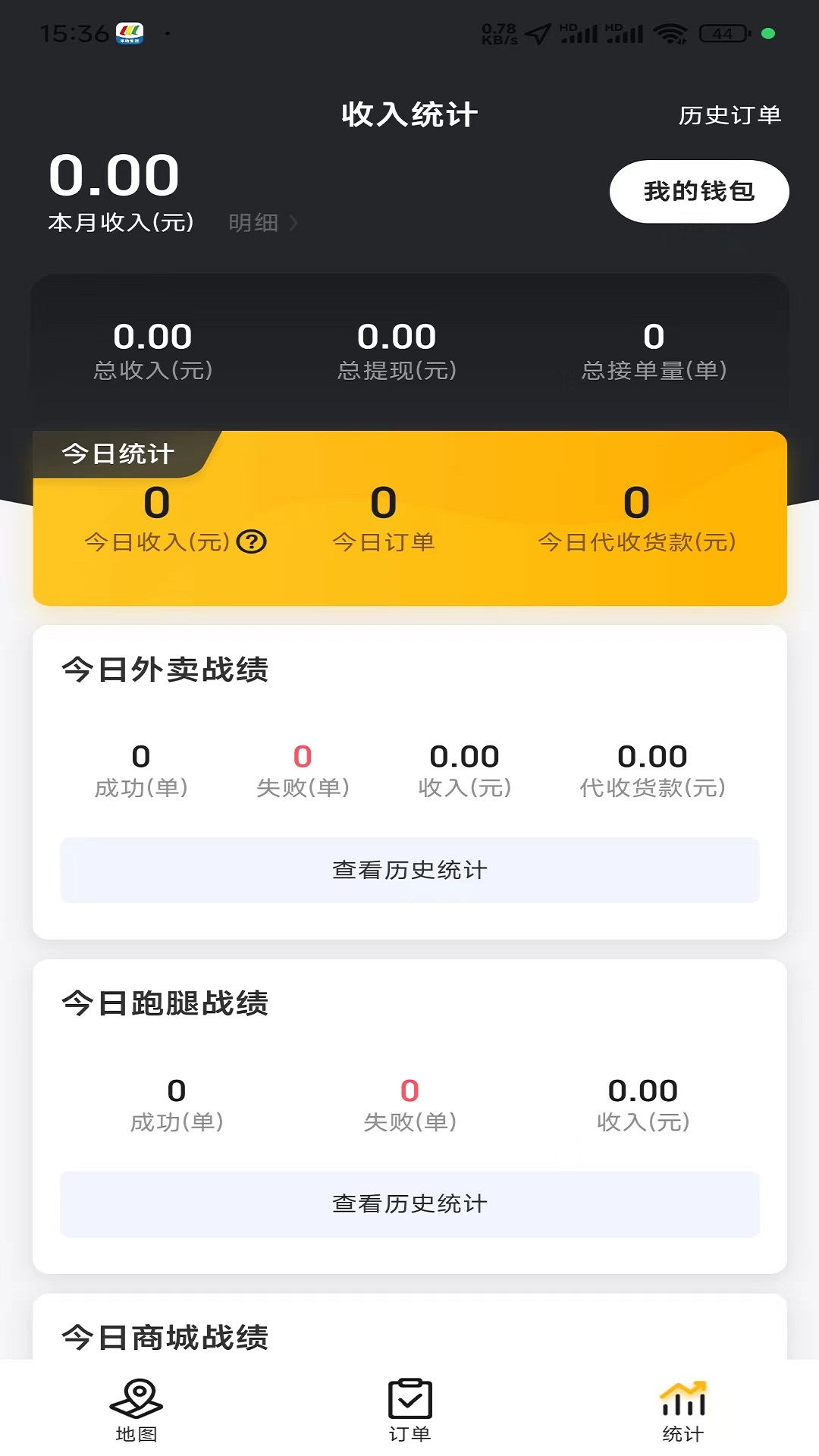View 明细 of this month's income
819x1456 pixels.
[x=262, y=223]
